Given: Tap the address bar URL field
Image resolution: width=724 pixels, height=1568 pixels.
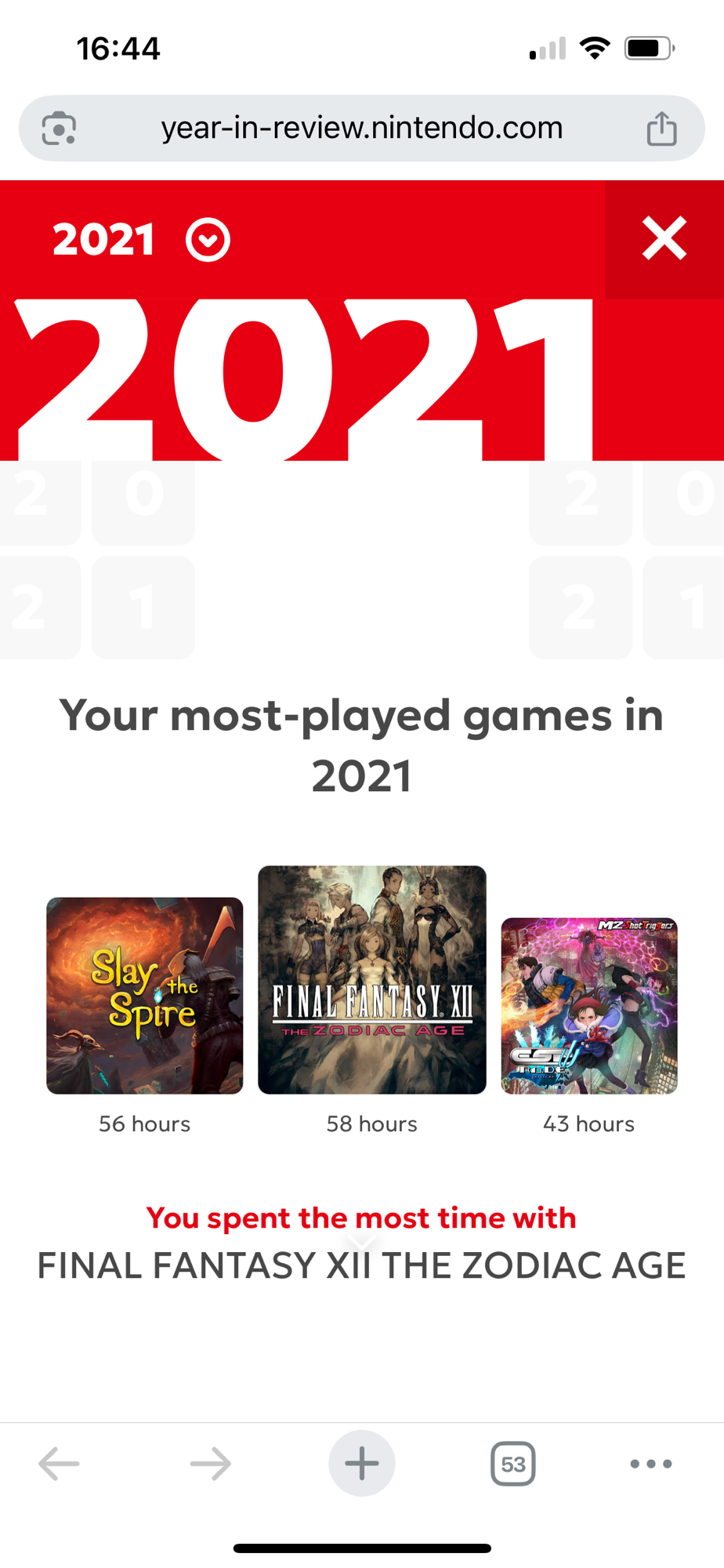Looking at the screenshot, I should (x=361, y=128).
